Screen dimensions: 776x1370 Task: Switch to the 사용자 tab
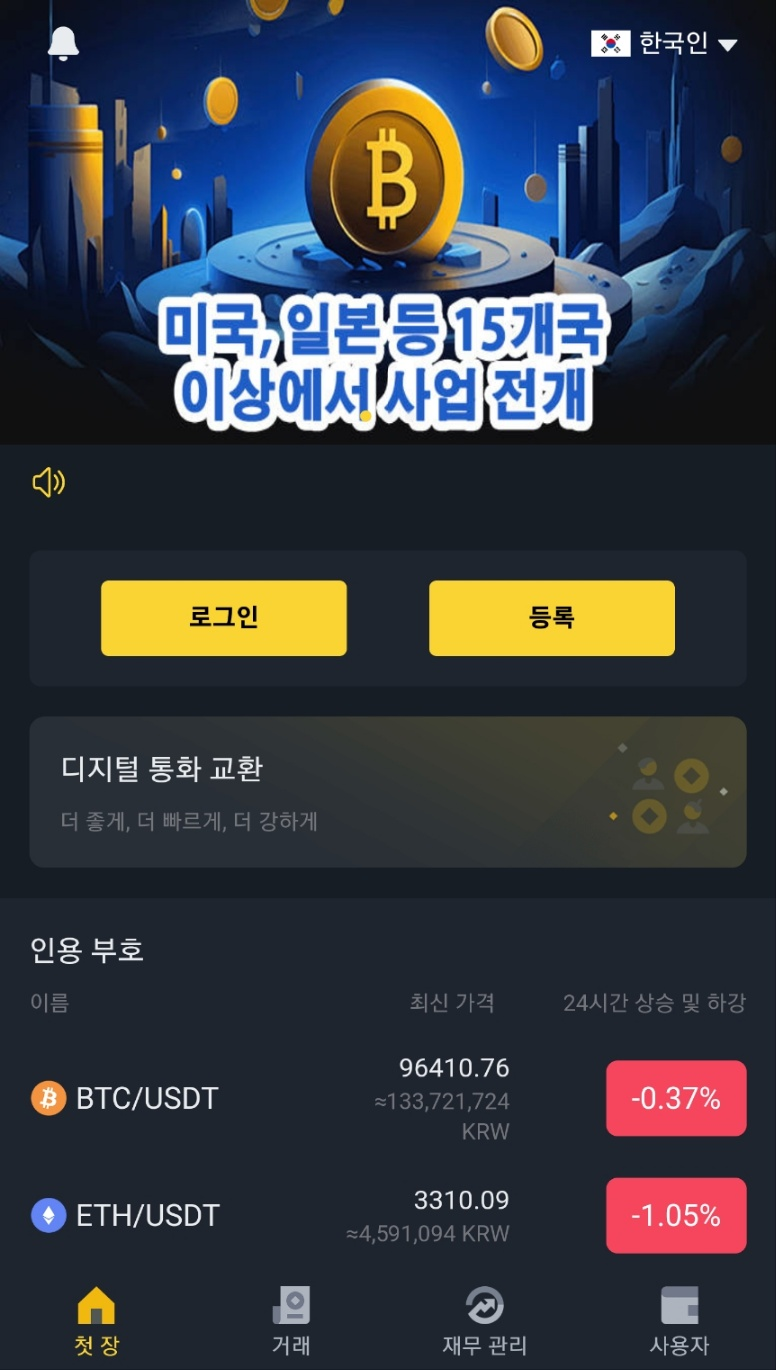point(679,1320)
